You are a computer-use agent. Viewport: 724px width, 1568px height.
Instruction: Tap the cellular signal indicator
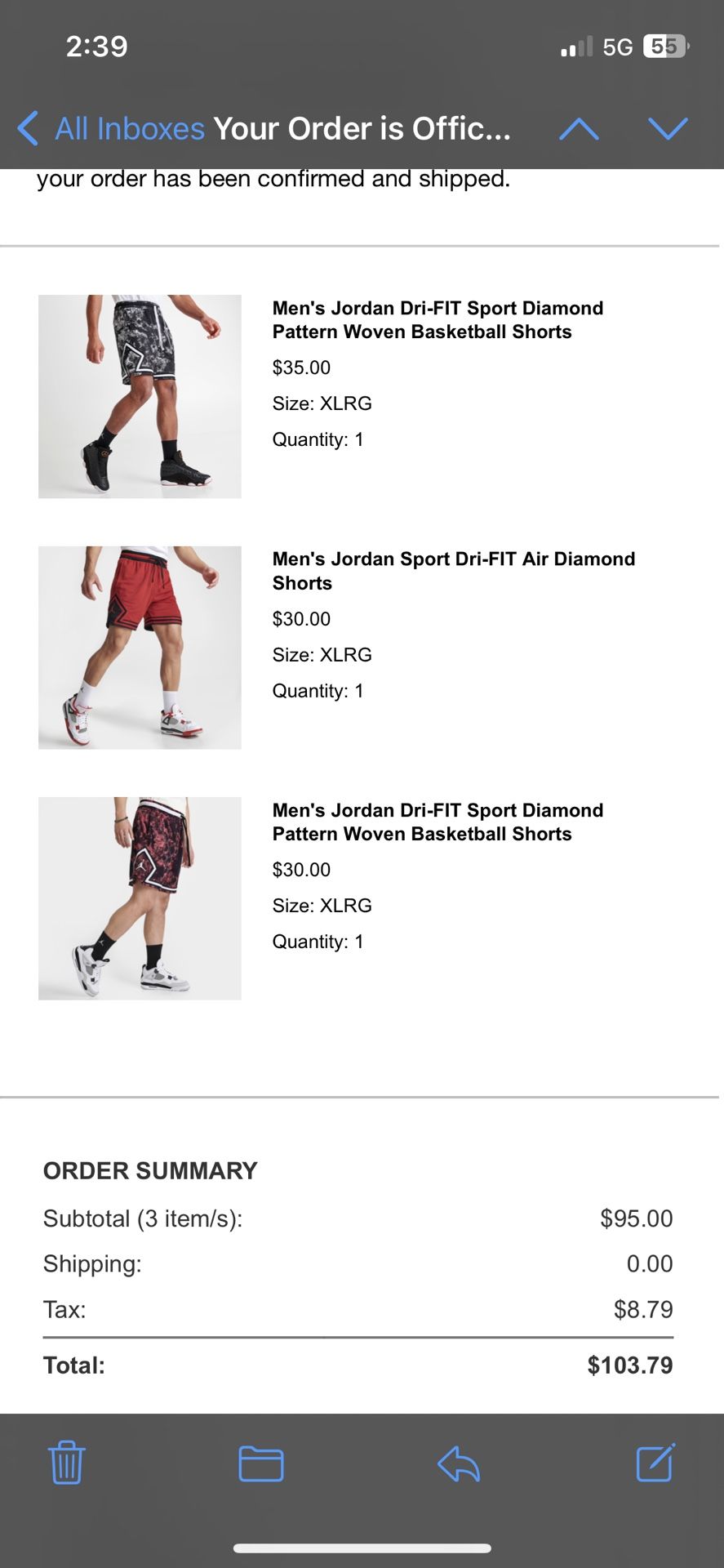pyautogui.click(x=576, y=47)
